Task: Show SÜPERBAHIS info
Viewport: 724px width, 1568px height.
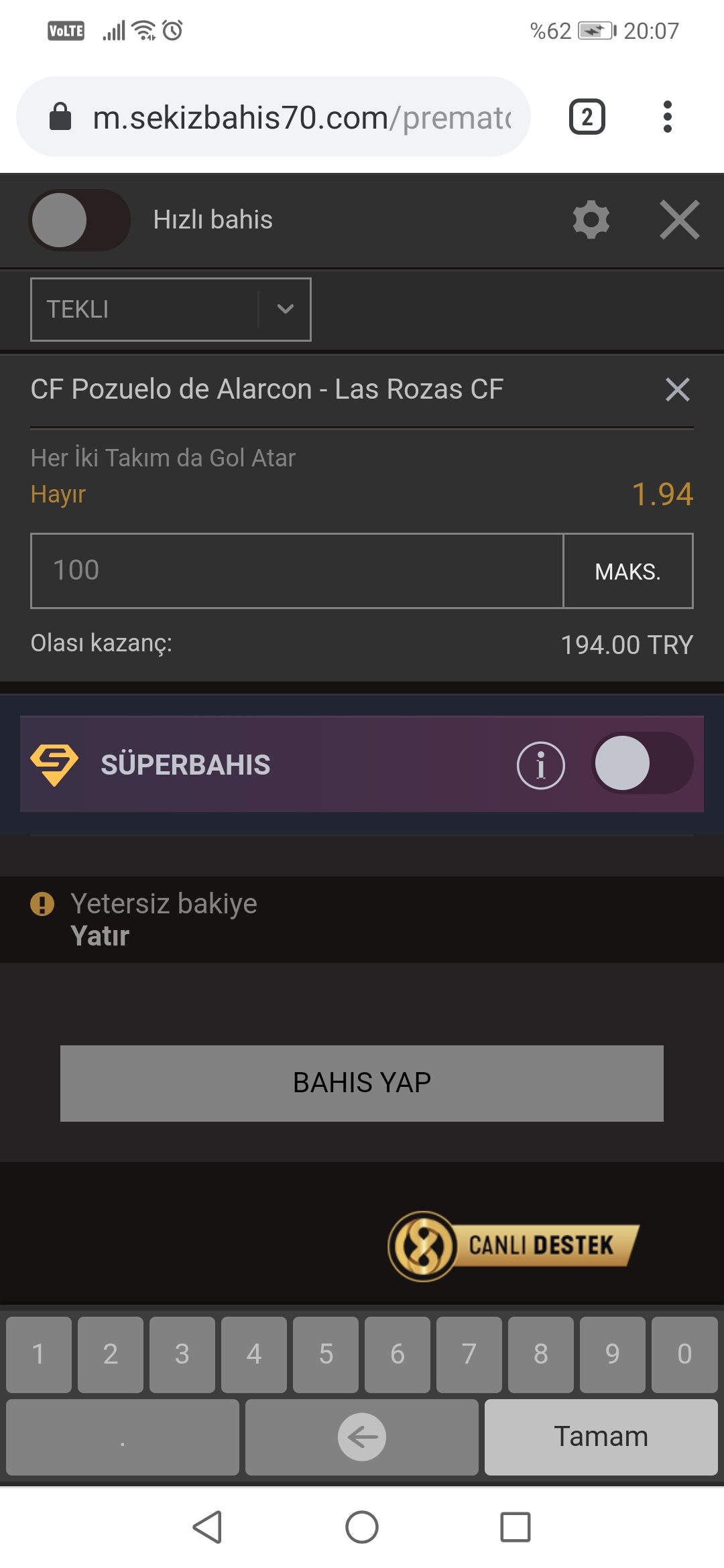Action: pyautogui.click(x=541, y=765)
